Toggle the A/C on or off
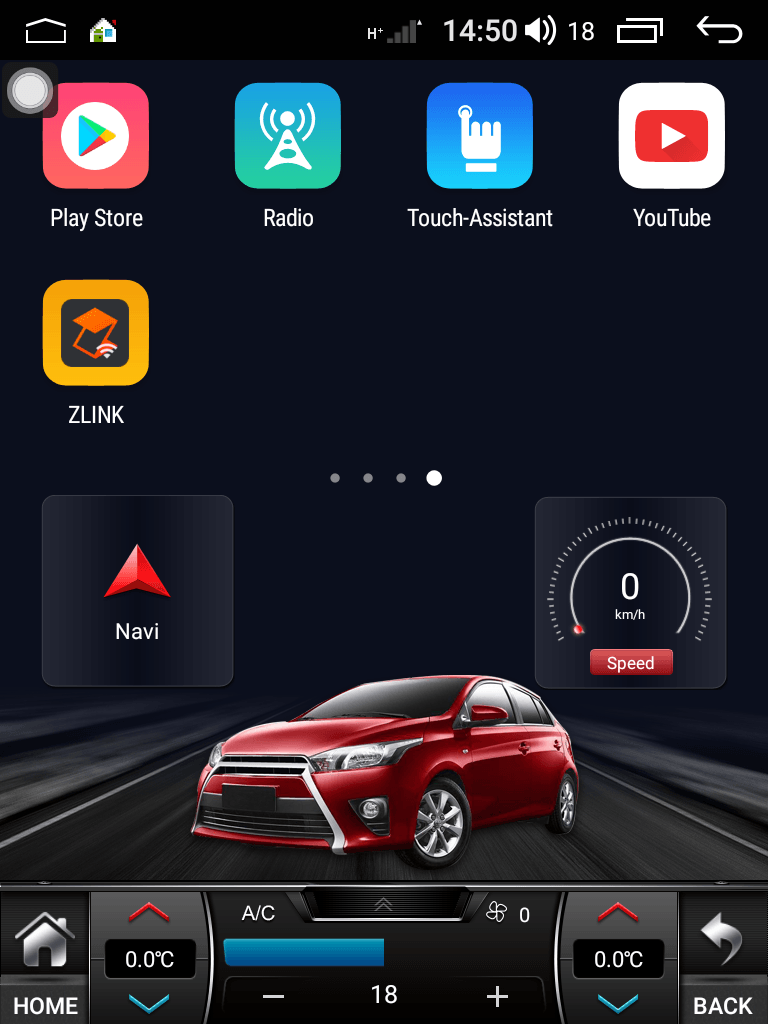This screenshot has height=1024, width=768. pyautogui.click(x=260, y=913)
